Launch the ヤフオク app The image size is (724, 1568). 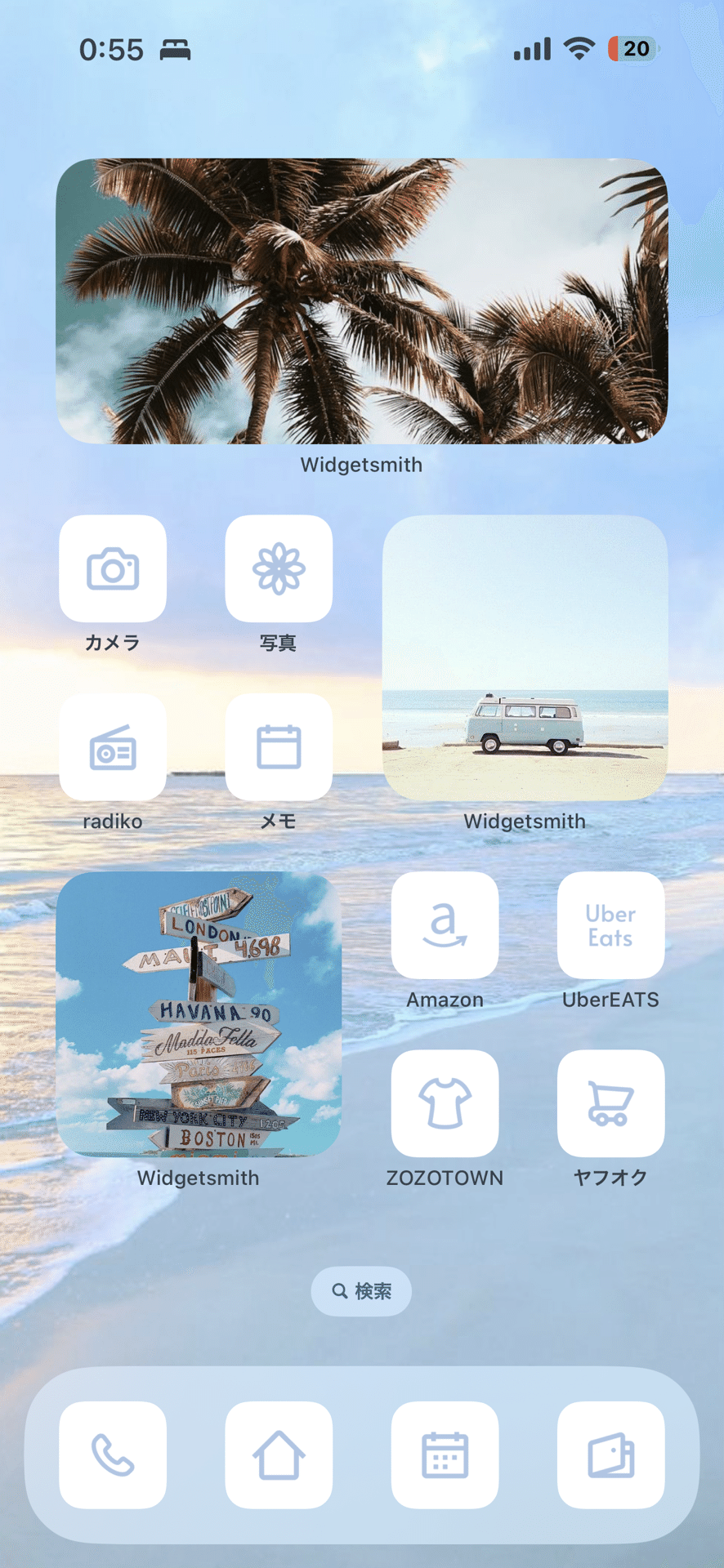point(610,1103)
